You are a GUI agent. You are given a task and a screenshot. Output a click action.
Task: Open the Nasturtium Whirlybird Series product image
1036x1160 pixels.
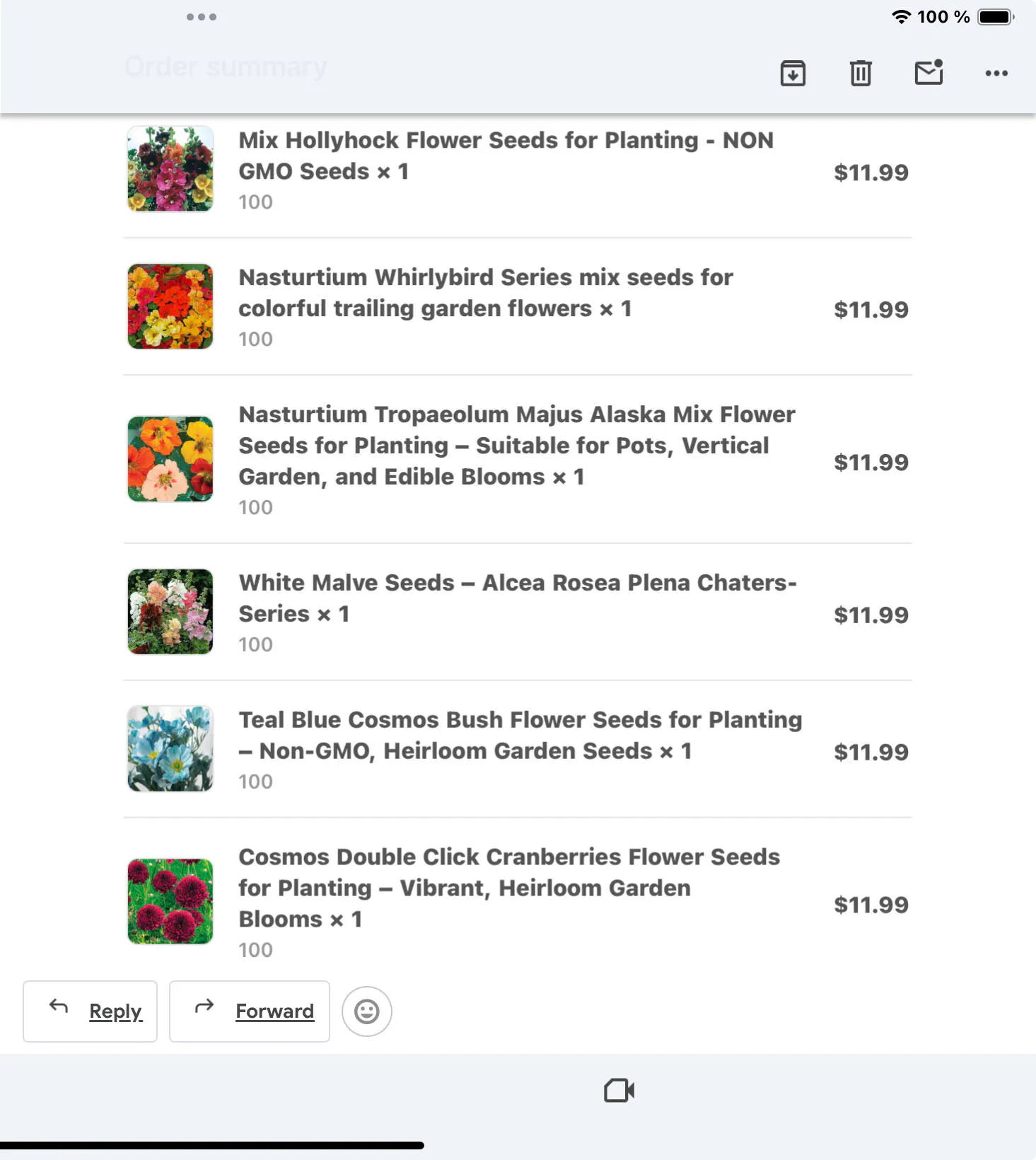tap(170, 306)
